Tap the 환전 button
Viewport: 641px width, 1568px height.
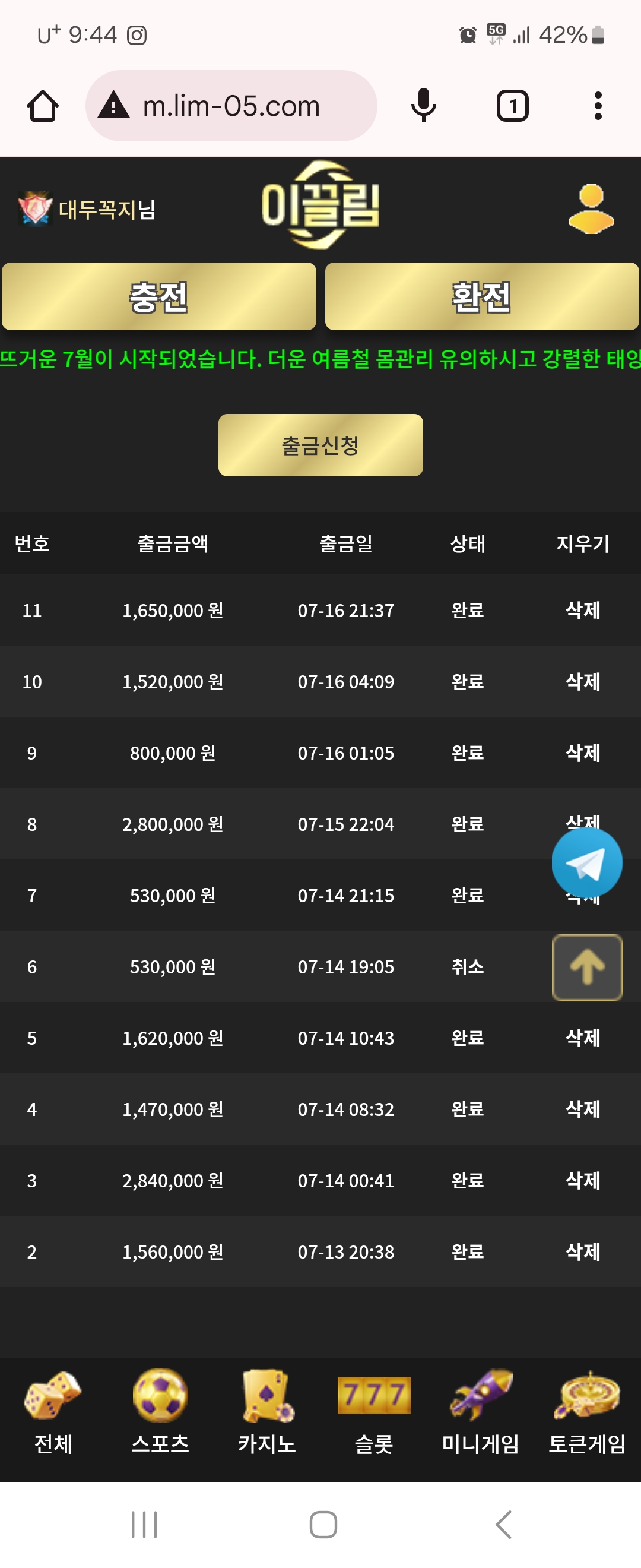pyautogui.click(x=482, y=297)
